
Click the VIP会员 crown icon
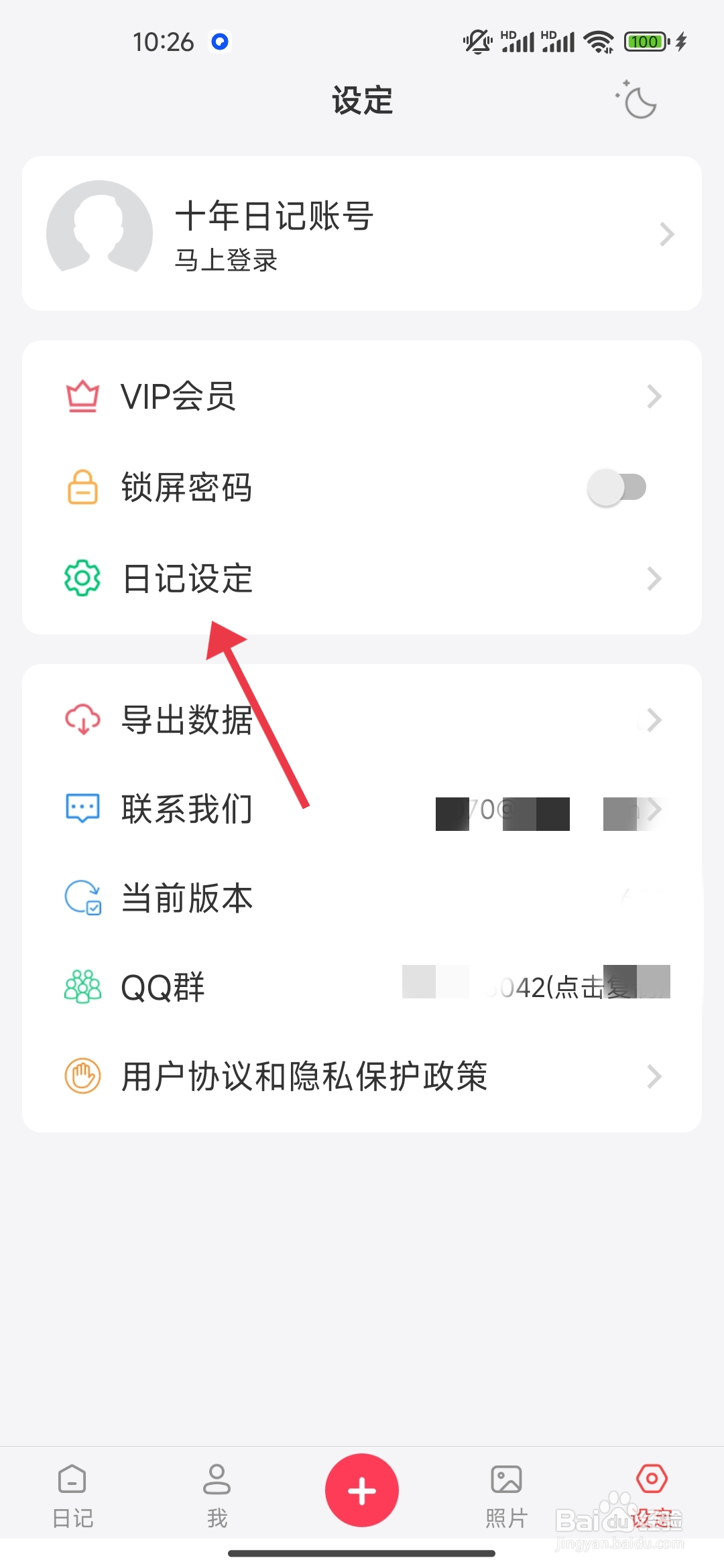(x=82, y=395)
